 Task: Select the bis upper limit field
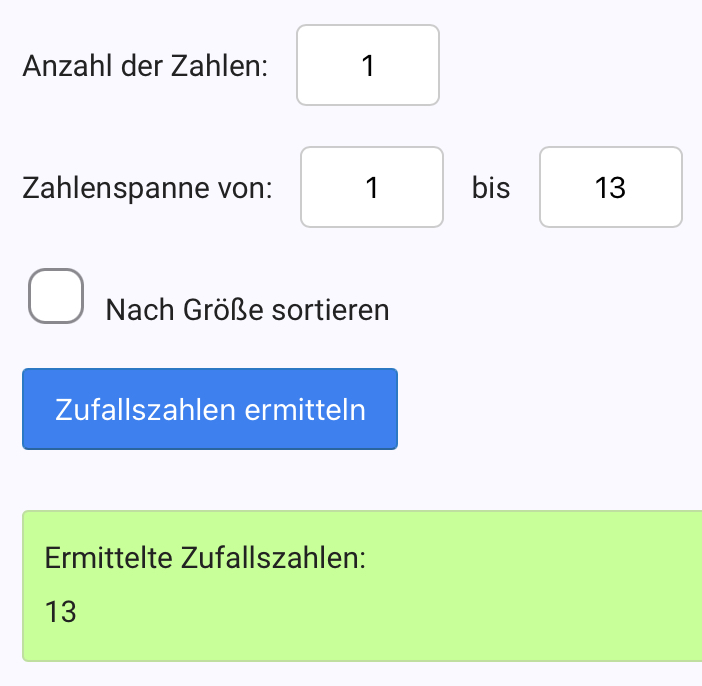[610, 187]
